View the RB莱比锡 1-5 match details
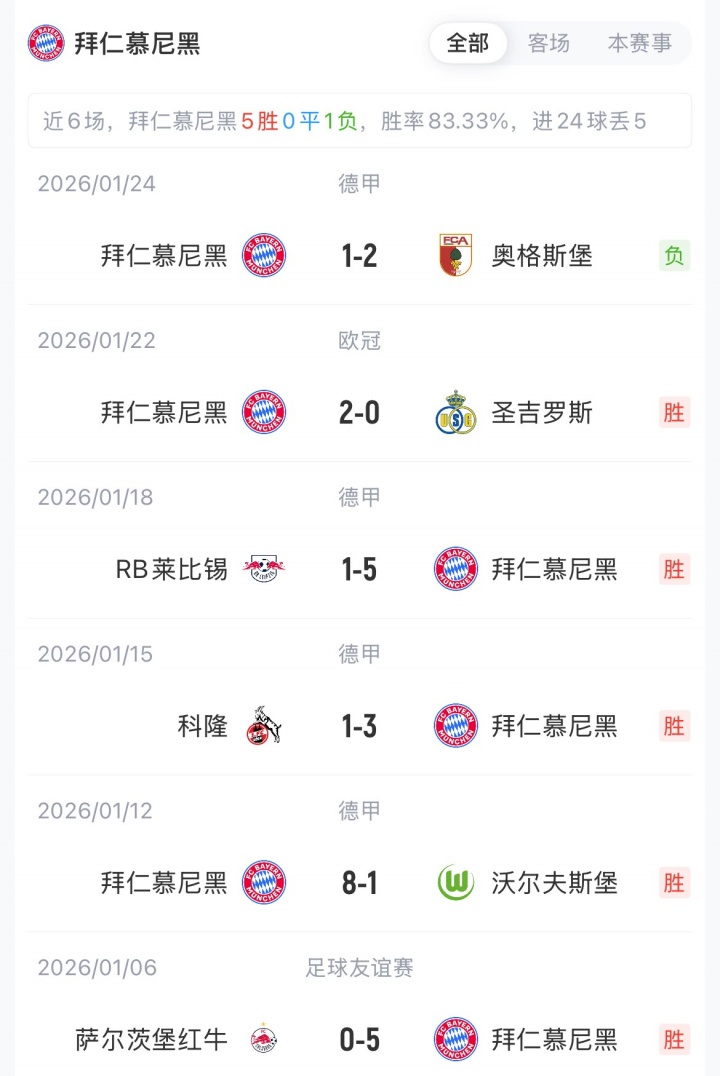Viewport: 720px width, 1076px height. tap(359, 569)
